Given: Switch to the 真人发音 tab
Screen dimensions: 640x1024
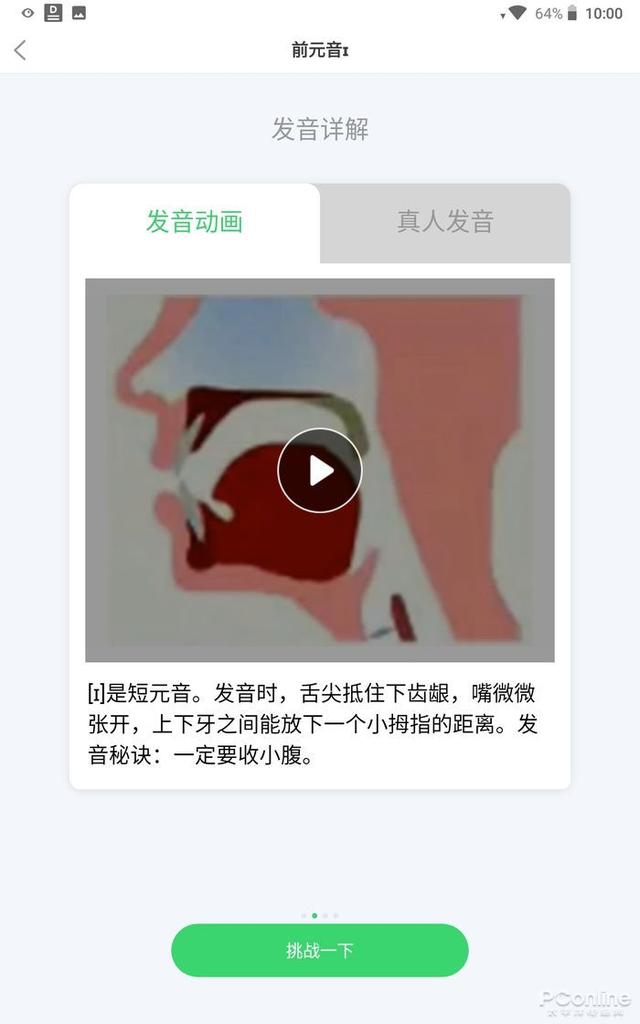Looking at the screenshot, I should pos(445,222).
